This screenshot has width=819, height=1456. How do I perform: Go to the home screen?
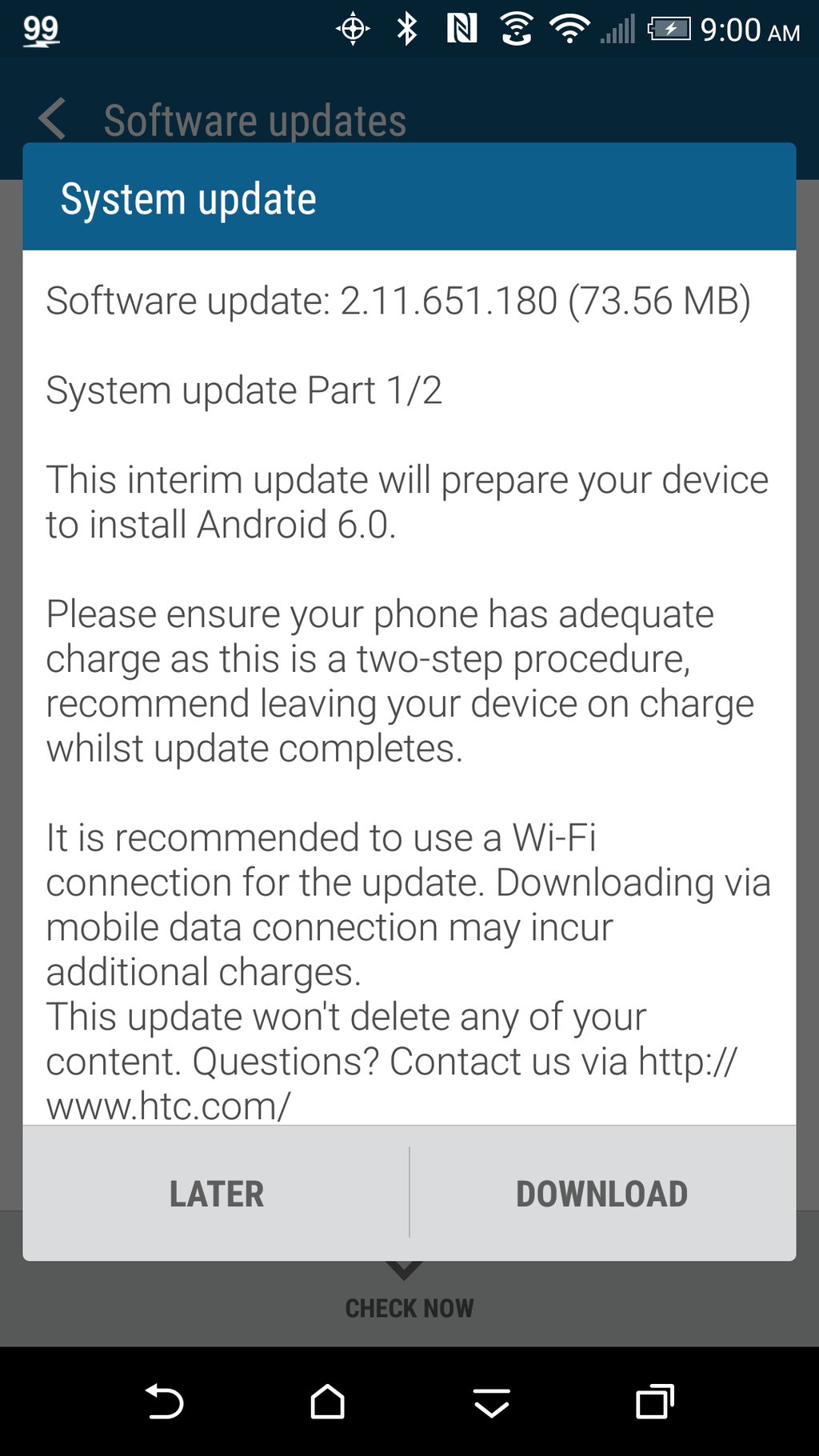coord(327,1402)
